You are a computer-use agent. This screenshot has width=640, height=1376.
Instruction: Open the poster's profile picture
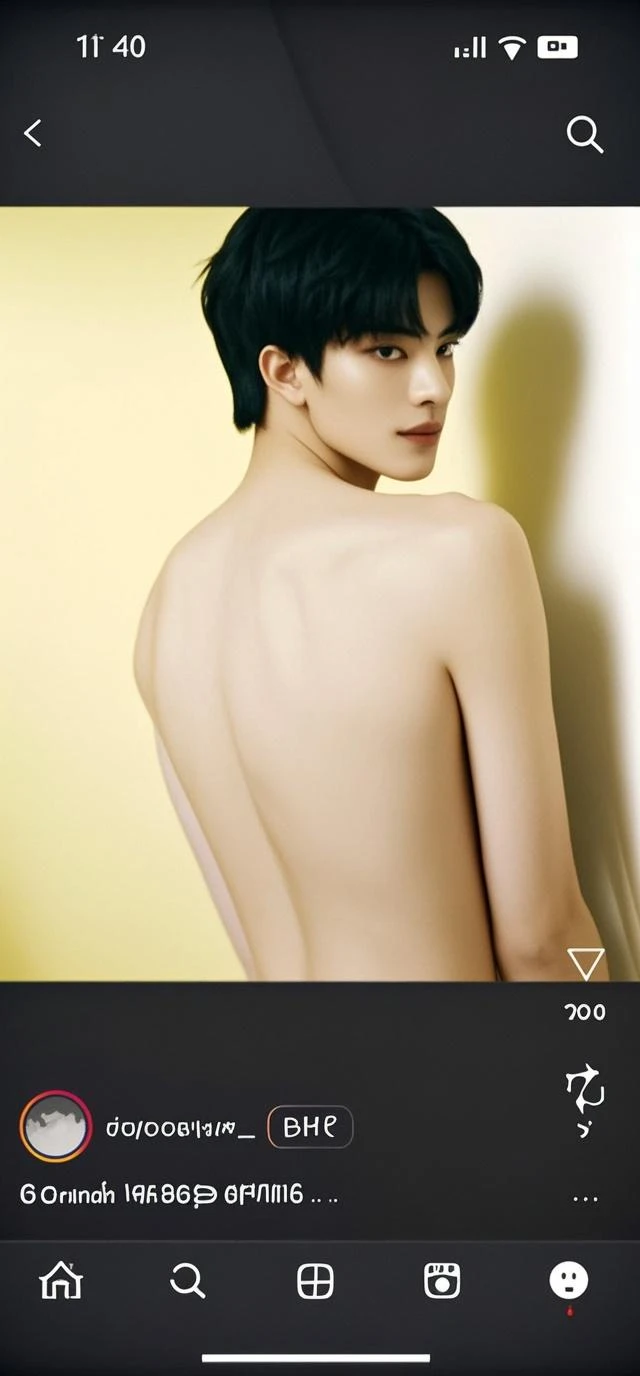tap(55, 1127)
